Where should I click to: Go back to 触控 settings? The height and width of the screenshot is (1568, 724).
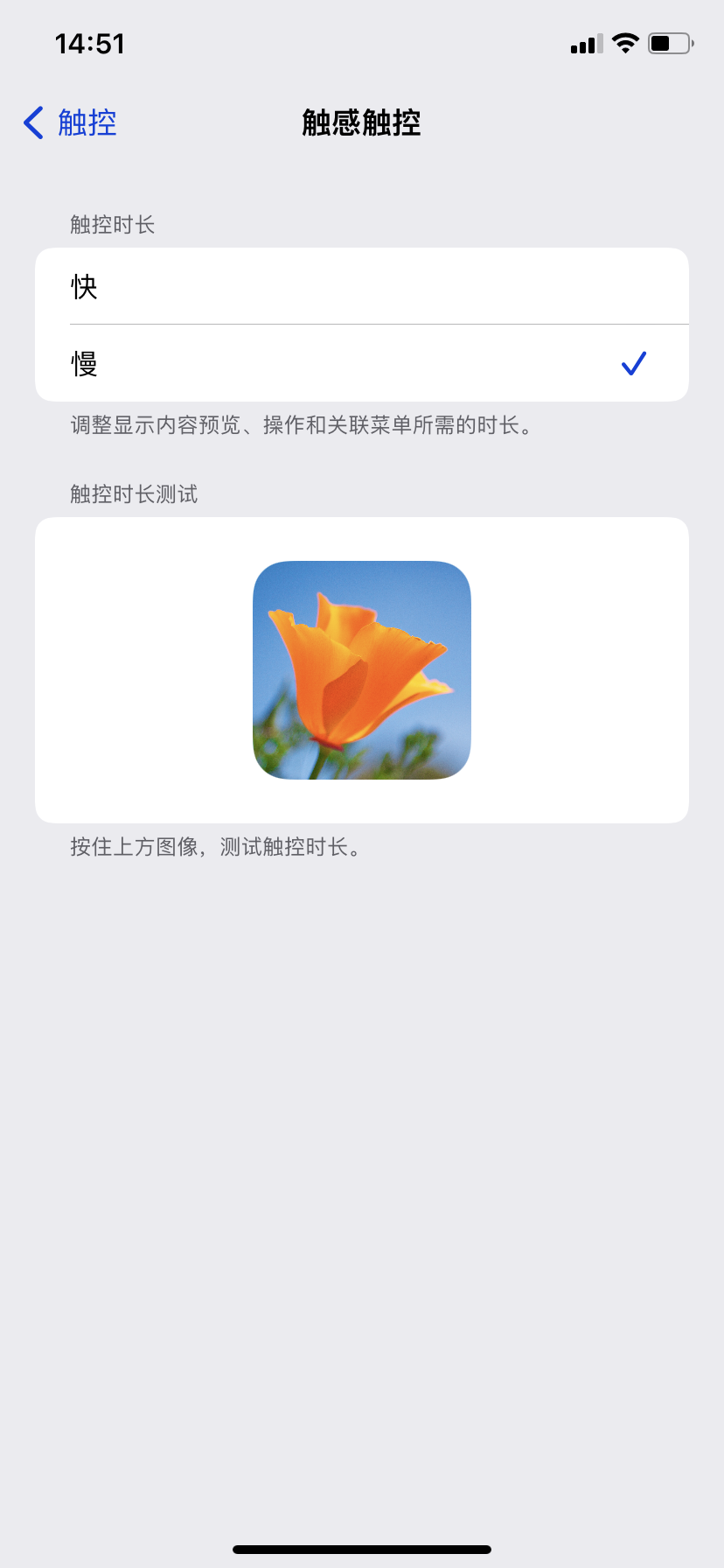(x=70, y=122)
